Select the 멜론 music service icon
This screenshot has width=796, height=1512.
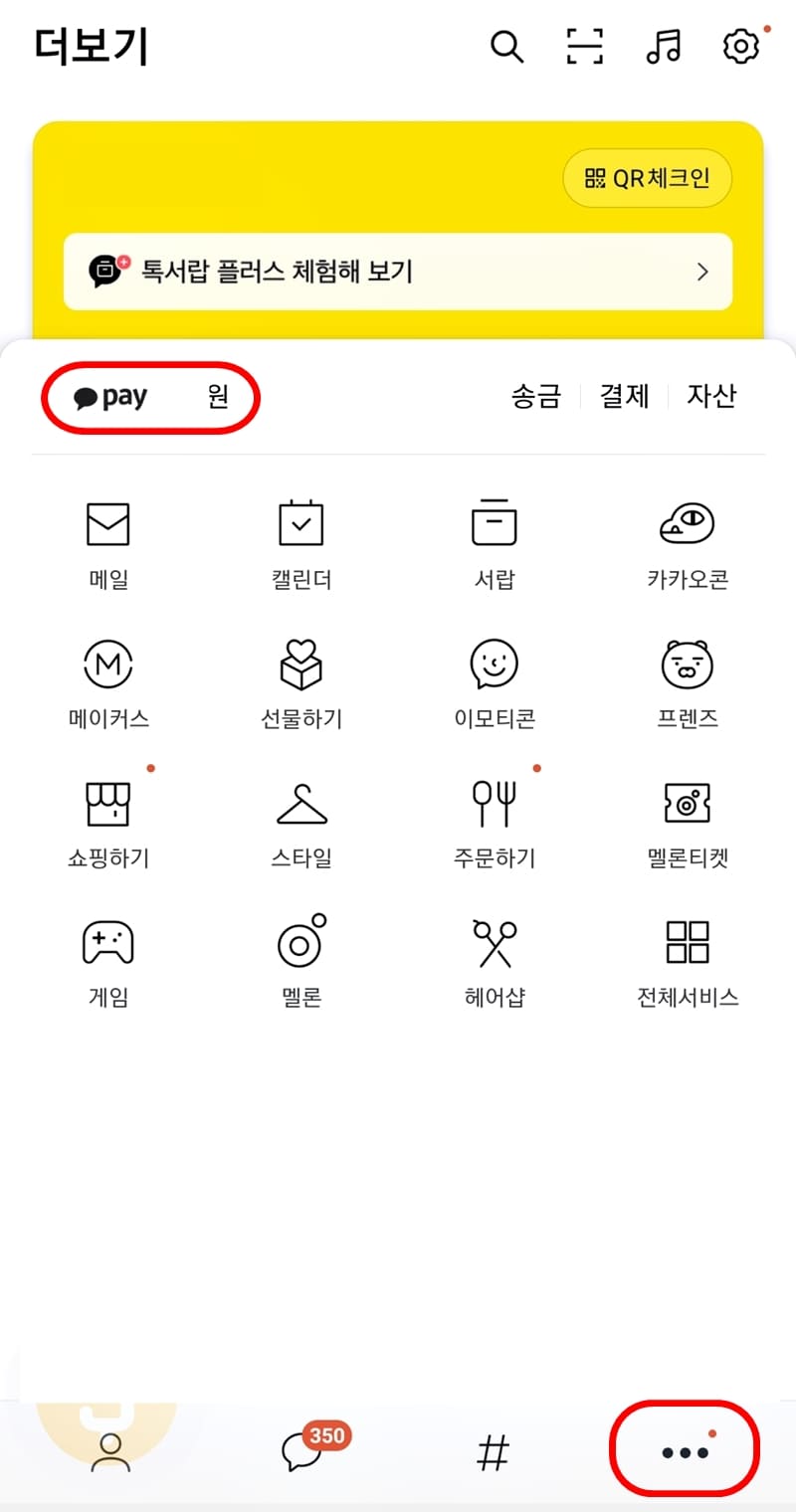(x=300, y=940)
